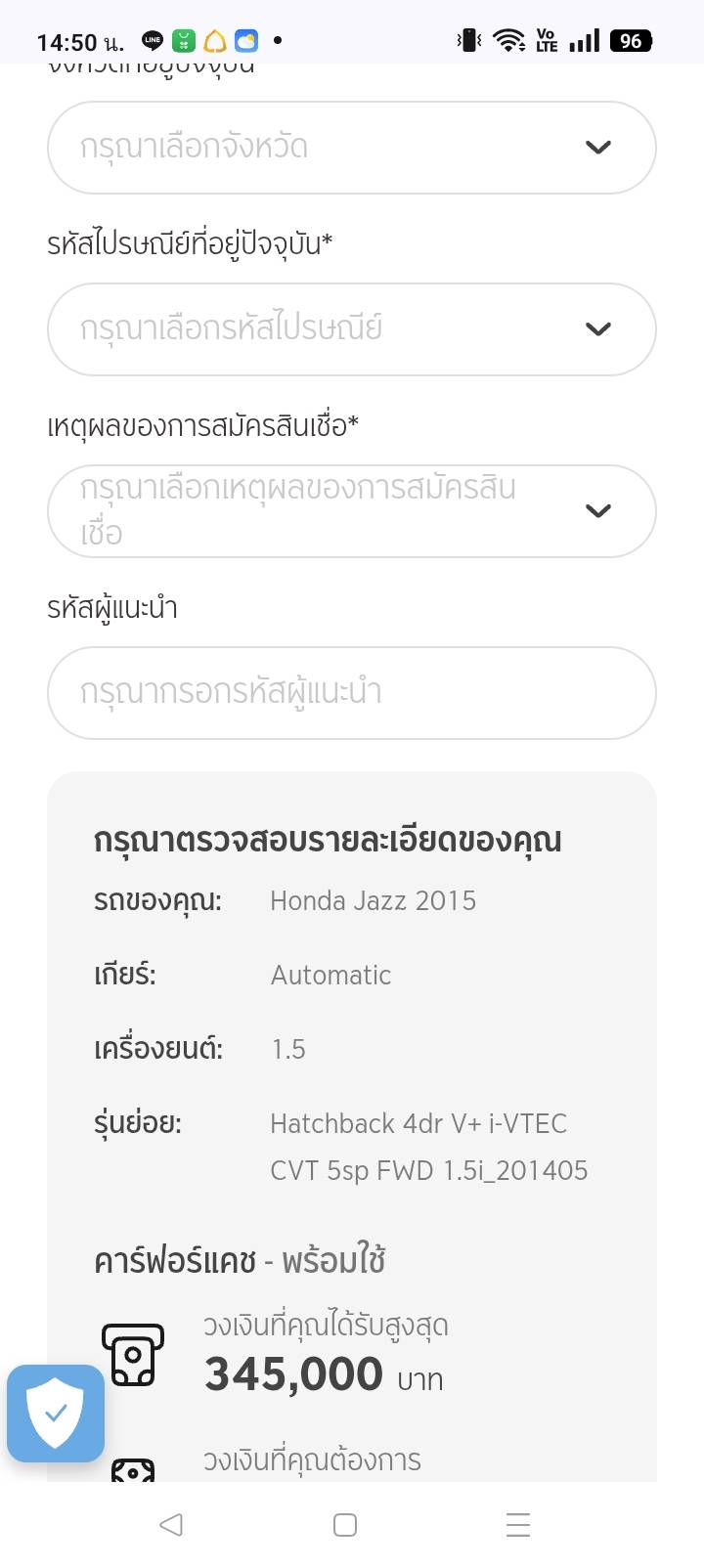Return to the home screen
This screenshot has height=1568, width=704.
click(345, 1524)
